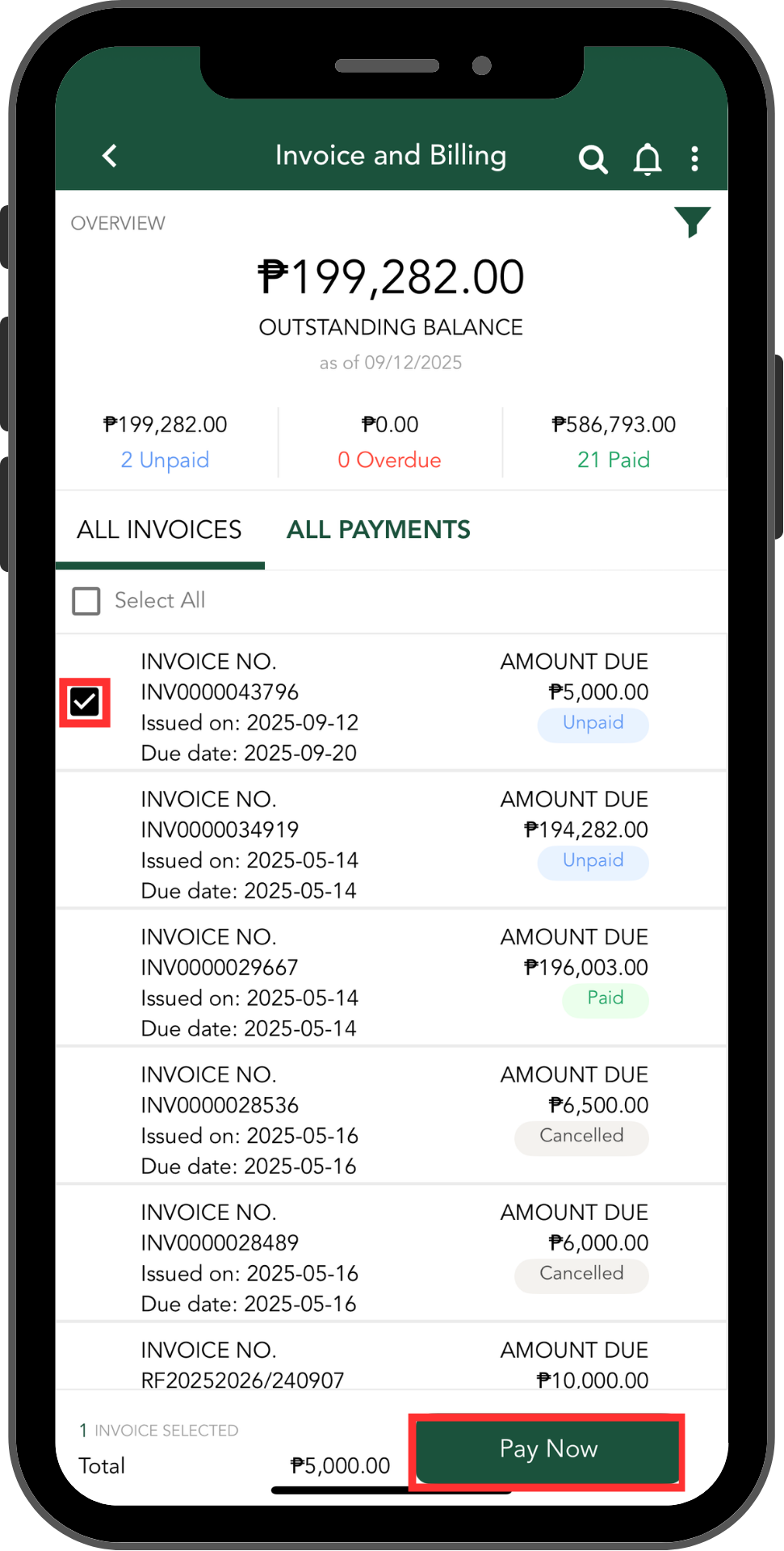This screenshot has height=1551, width=784.
Task: Show the 2 Unpaid invoices
Action: coord(165,459)
